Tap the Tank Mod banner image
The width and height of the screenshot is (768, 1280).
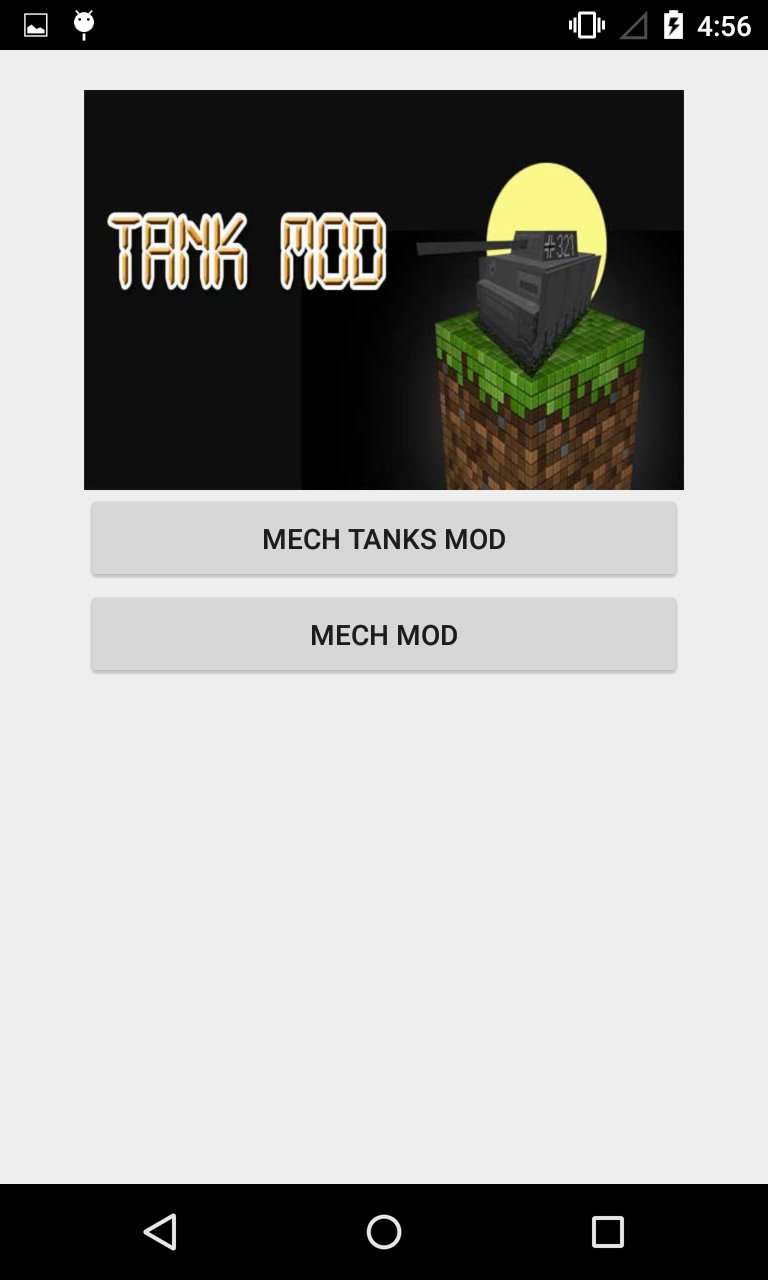pyautogui.click(x=384, y=289)
